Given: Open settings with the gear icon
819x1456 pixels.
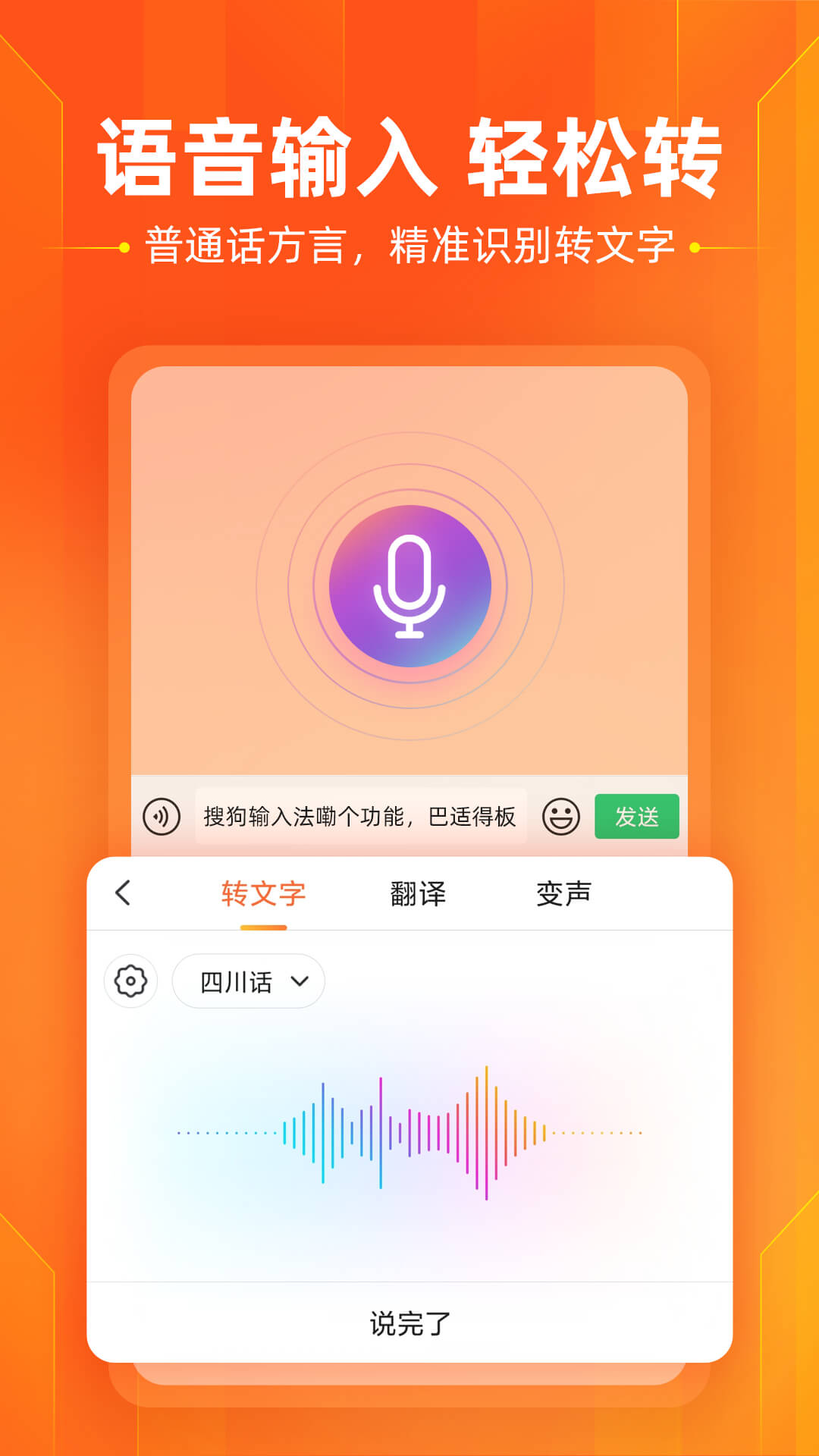Looking at the screenshot, I should (x=132, y=981).
